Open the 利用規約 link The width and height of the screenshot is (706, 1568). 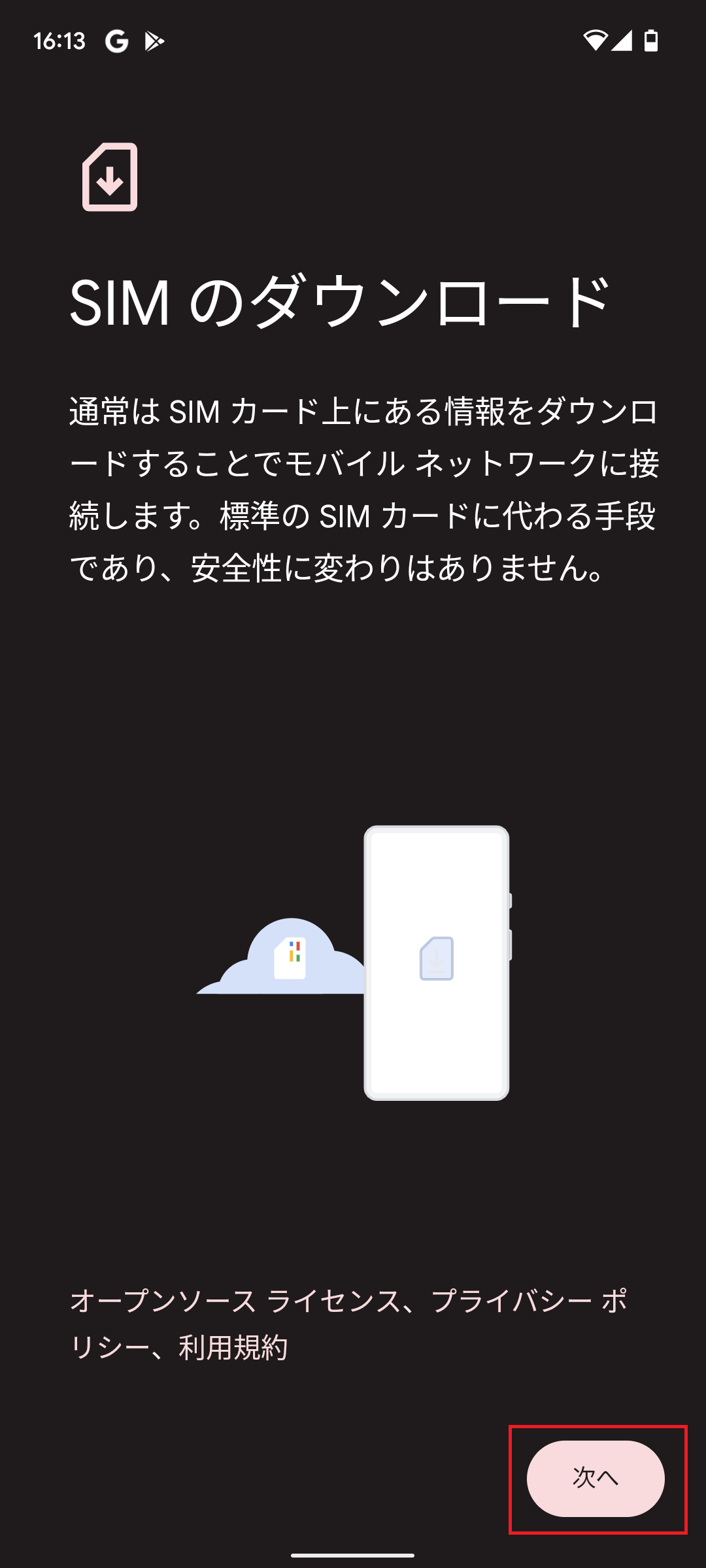[x=233, y=1347]
